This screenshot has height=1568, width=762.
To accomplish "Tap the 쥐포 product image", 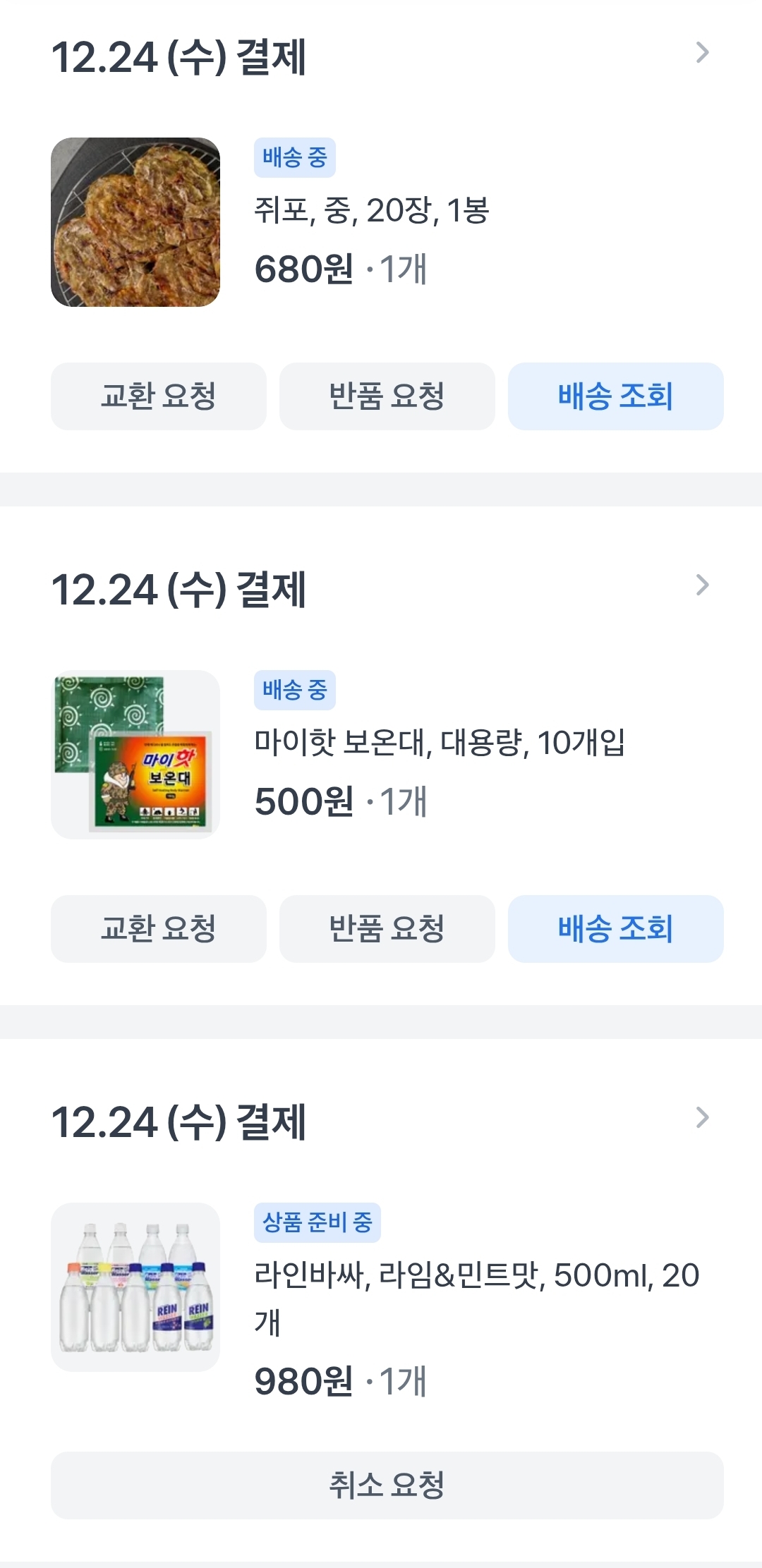I will click(135, 222).
